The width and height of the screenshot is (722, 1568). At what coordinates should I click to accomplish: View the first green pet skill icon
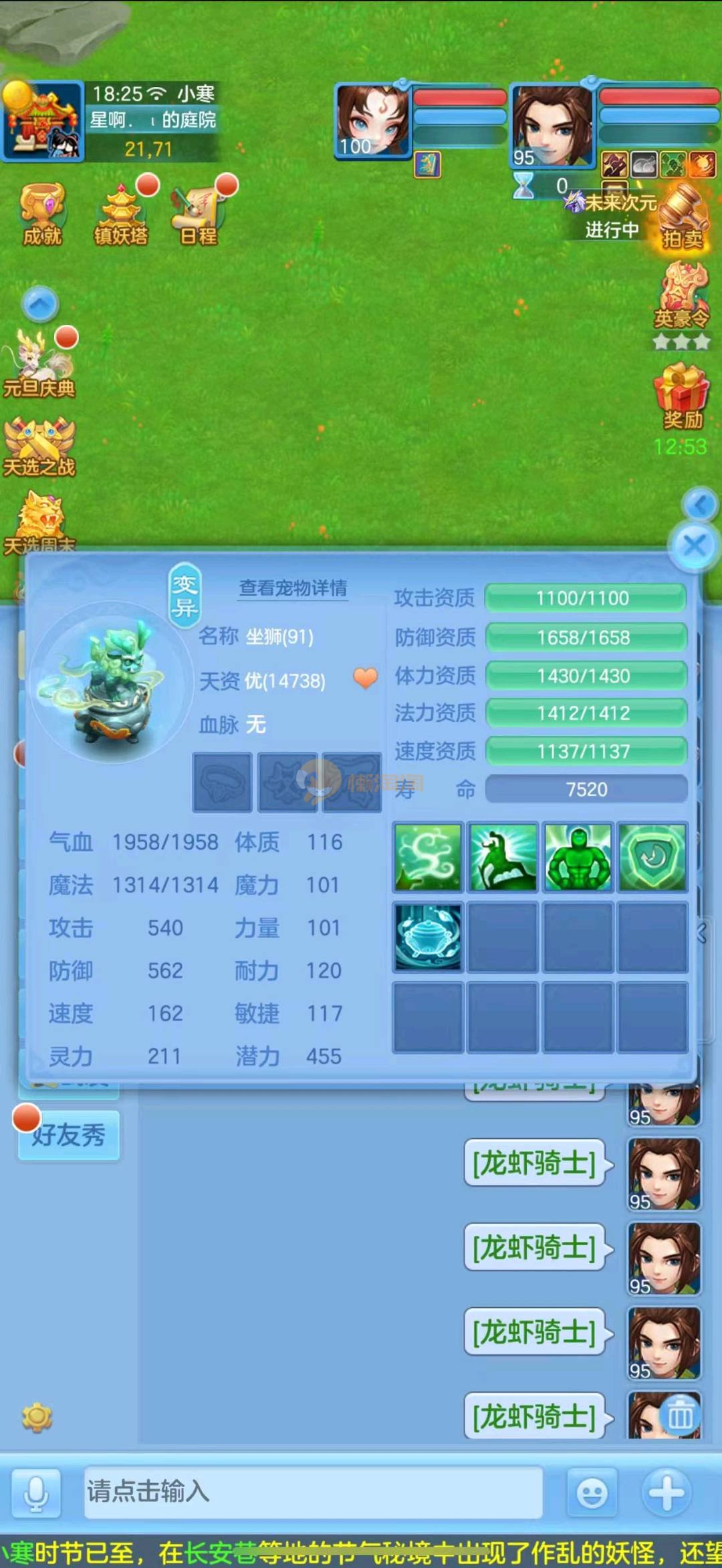click(428, 858)
